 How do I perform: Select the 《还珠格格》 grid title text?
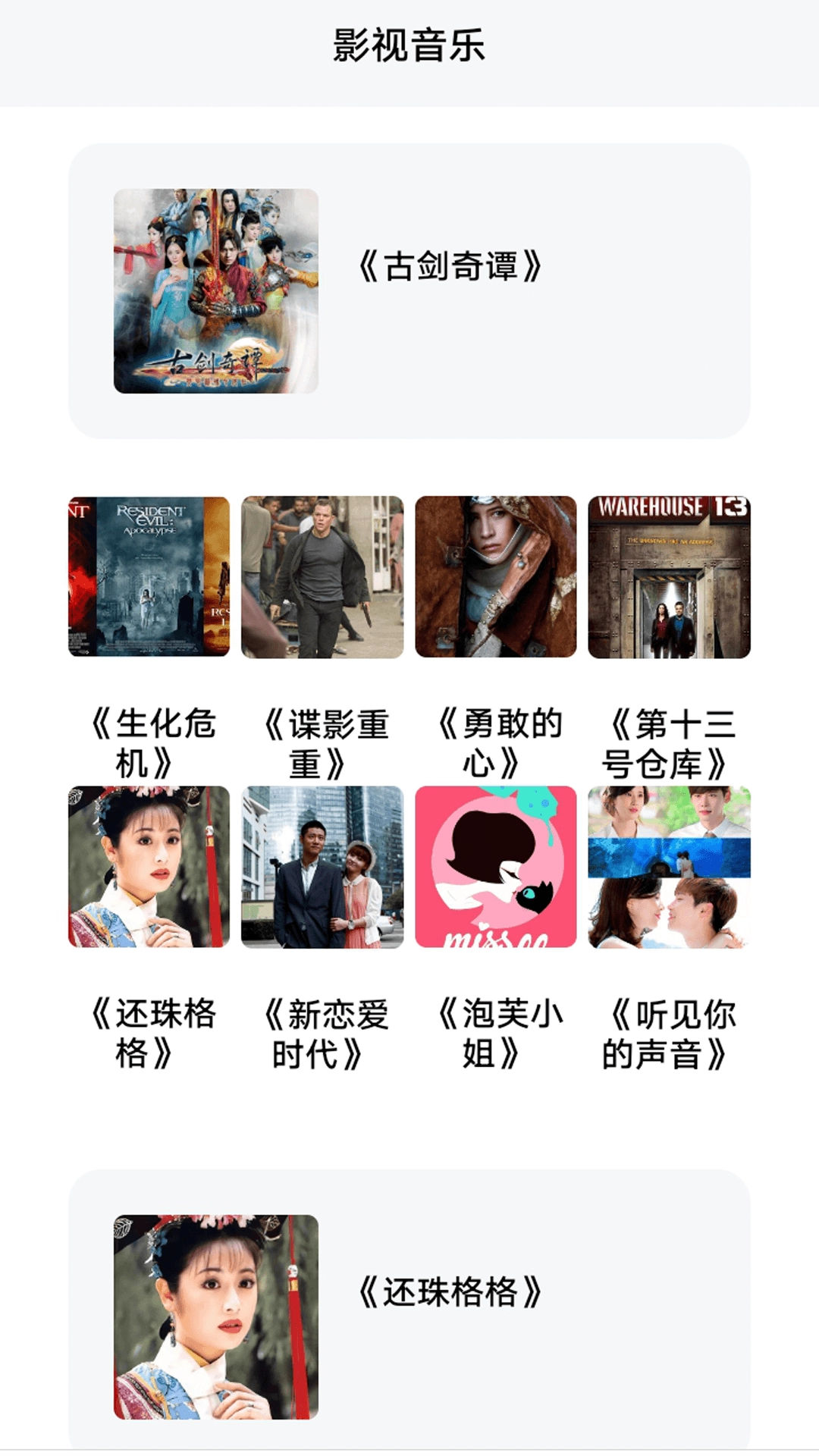[x=149, y=1031]
